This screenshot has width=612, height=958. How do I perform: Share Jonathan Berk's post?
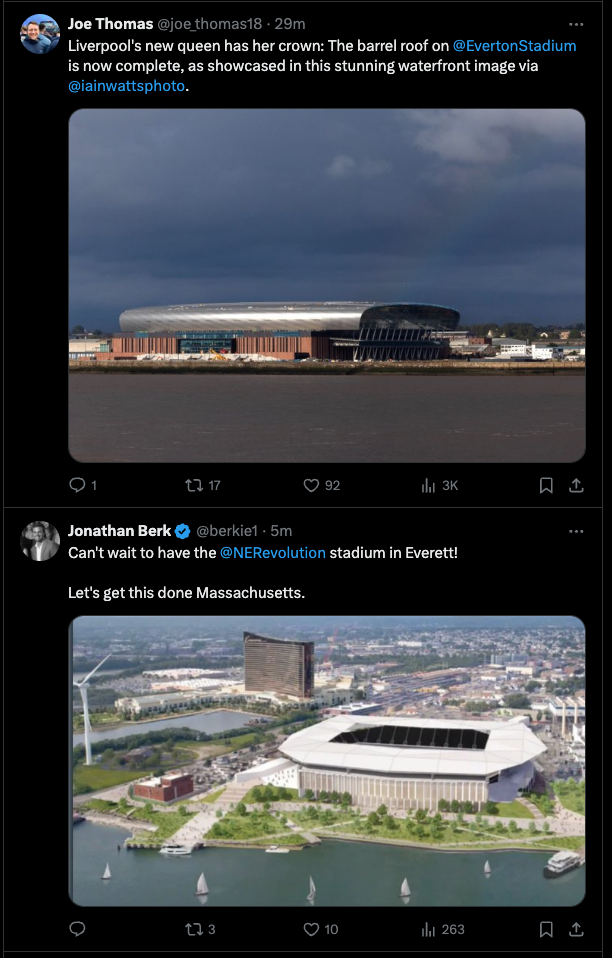click(576, 929)
